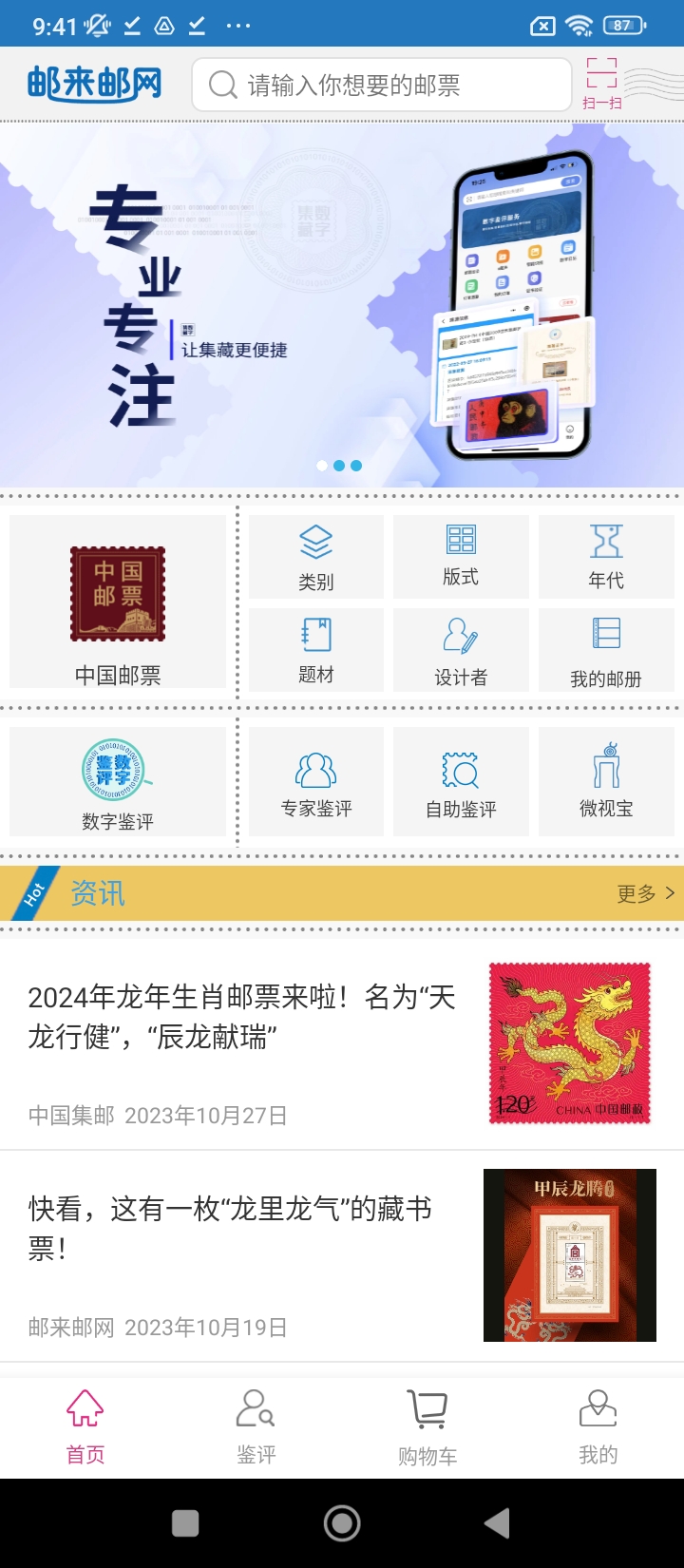Browse stamps by 设计者

point(461,650)
